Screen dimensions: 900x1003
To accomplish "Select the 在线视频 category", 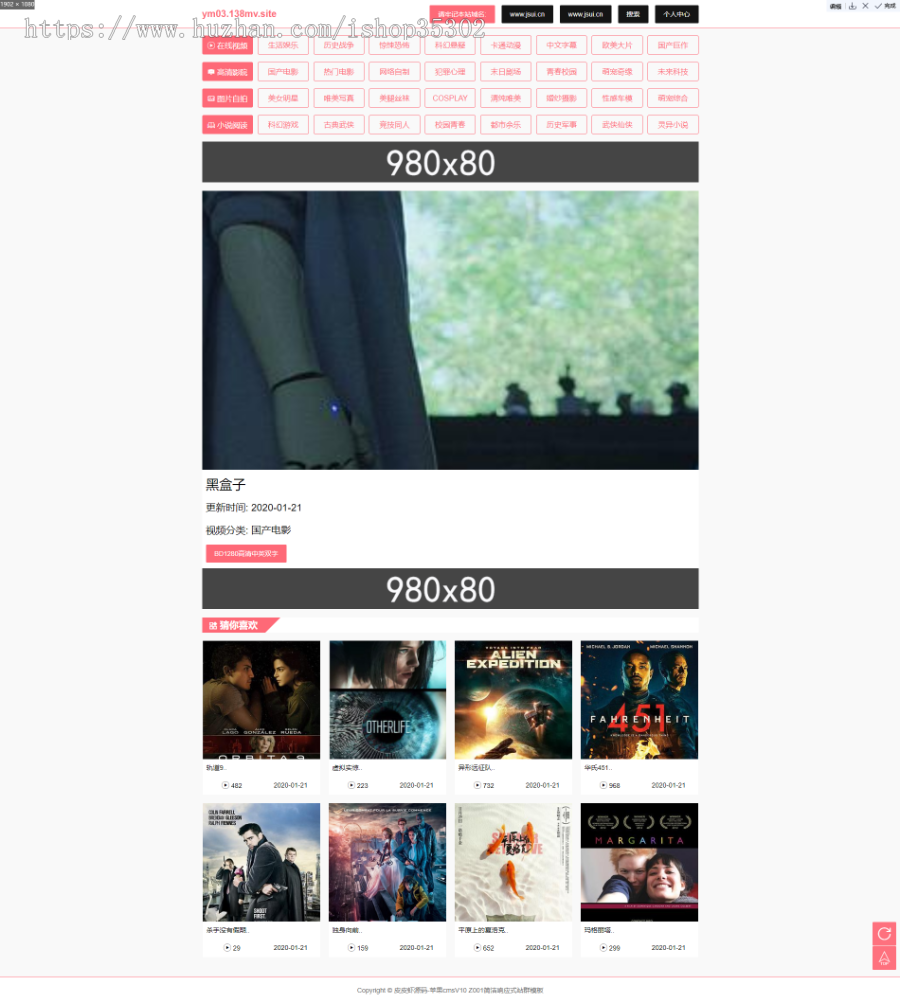I will point(227,45).
